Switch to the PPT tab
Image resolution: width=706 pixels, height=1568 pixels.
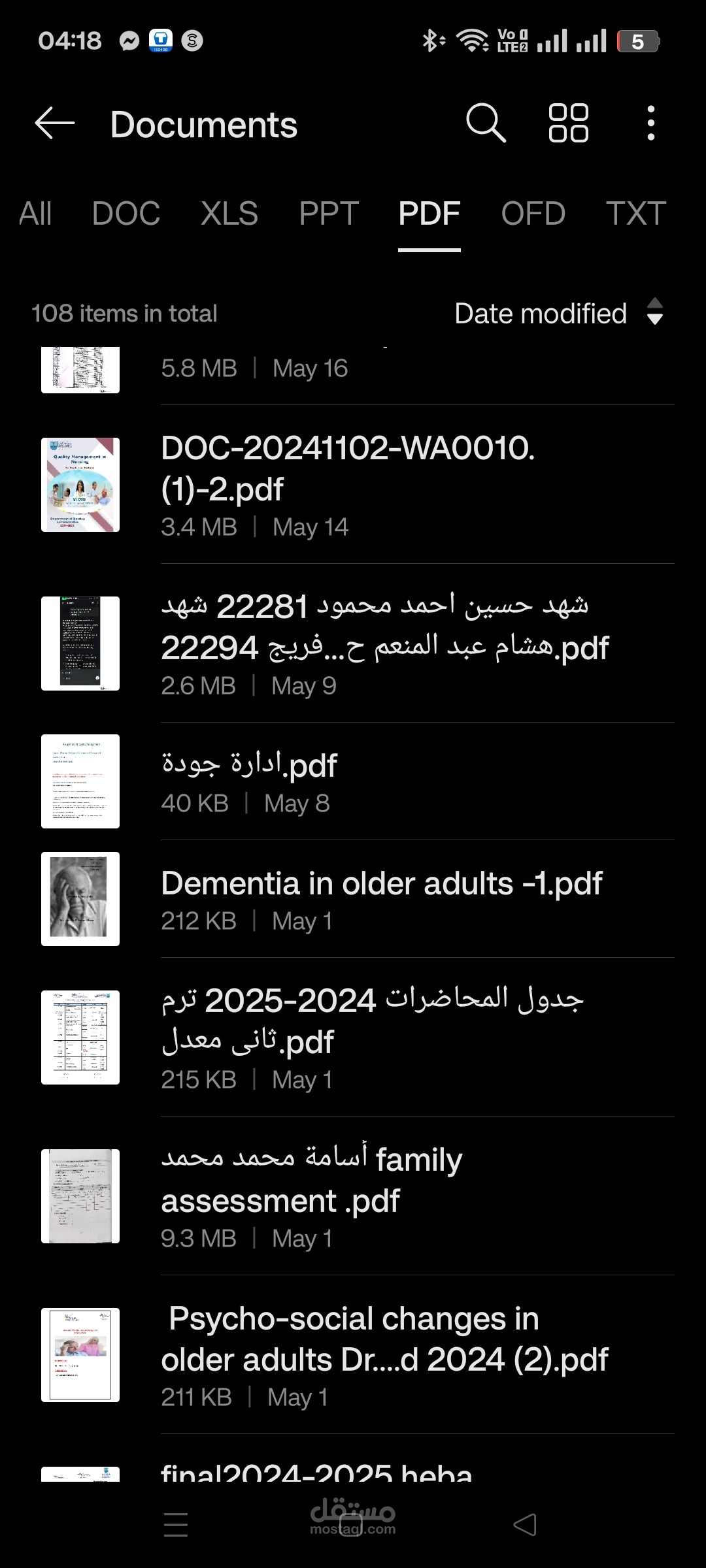pyautogui.click(x=329, y=214)
